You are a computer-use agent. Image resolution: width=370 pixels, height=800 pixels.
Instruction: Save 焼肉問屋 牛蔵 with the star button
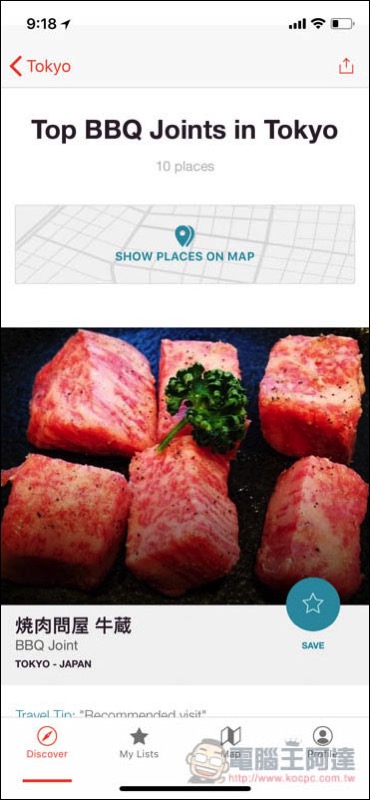tap(313, 605)
